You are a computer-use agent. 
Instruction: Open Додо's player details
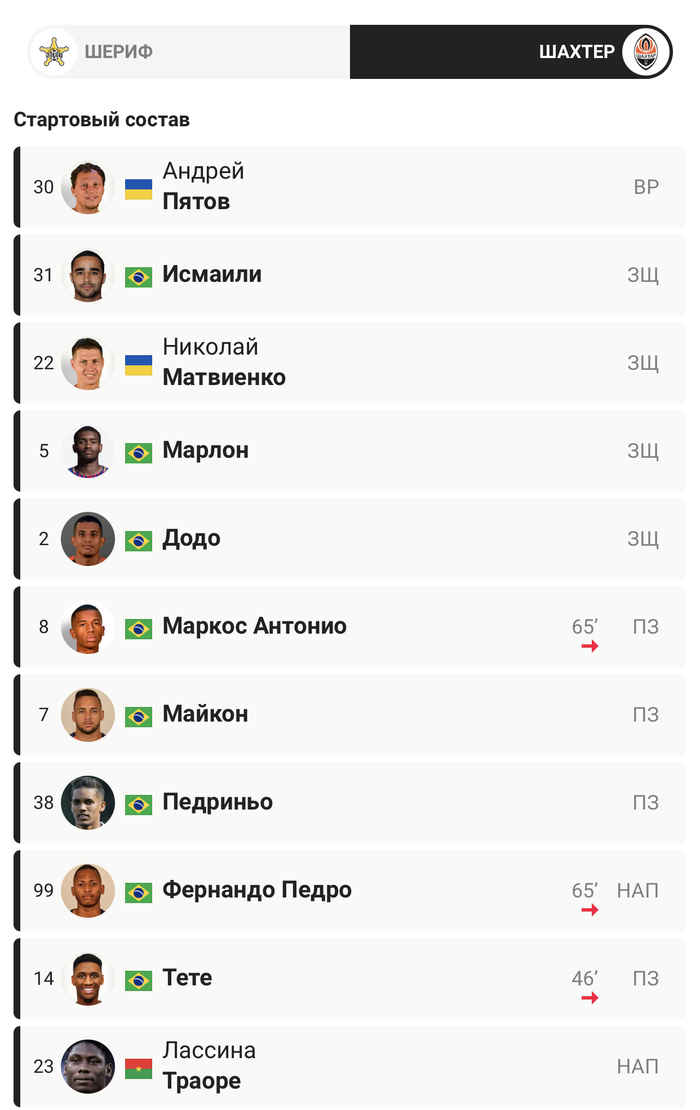coord(350,539)
